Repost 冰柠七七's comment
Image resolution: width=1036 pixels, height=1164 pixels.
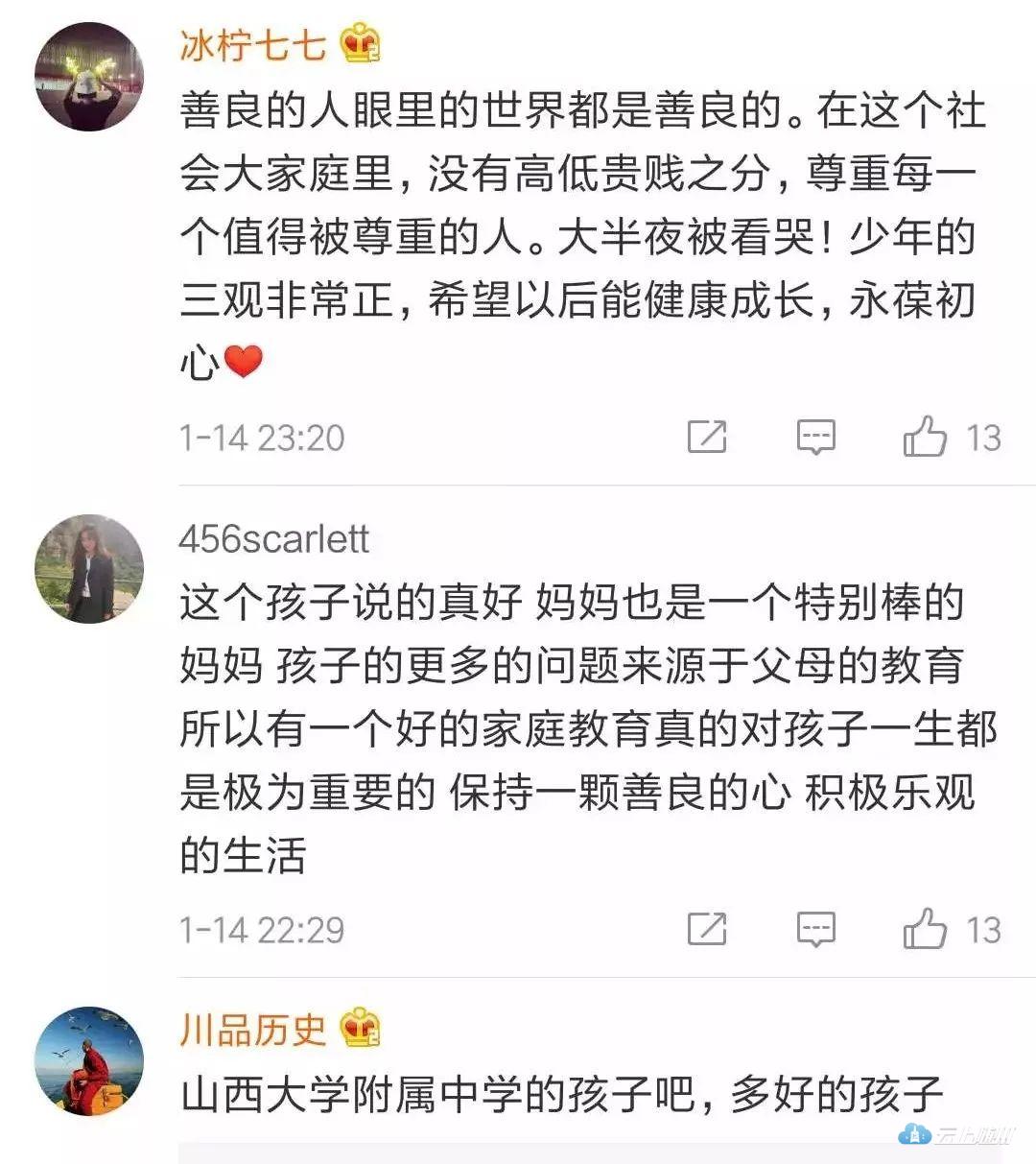click(x=707, y=438)
